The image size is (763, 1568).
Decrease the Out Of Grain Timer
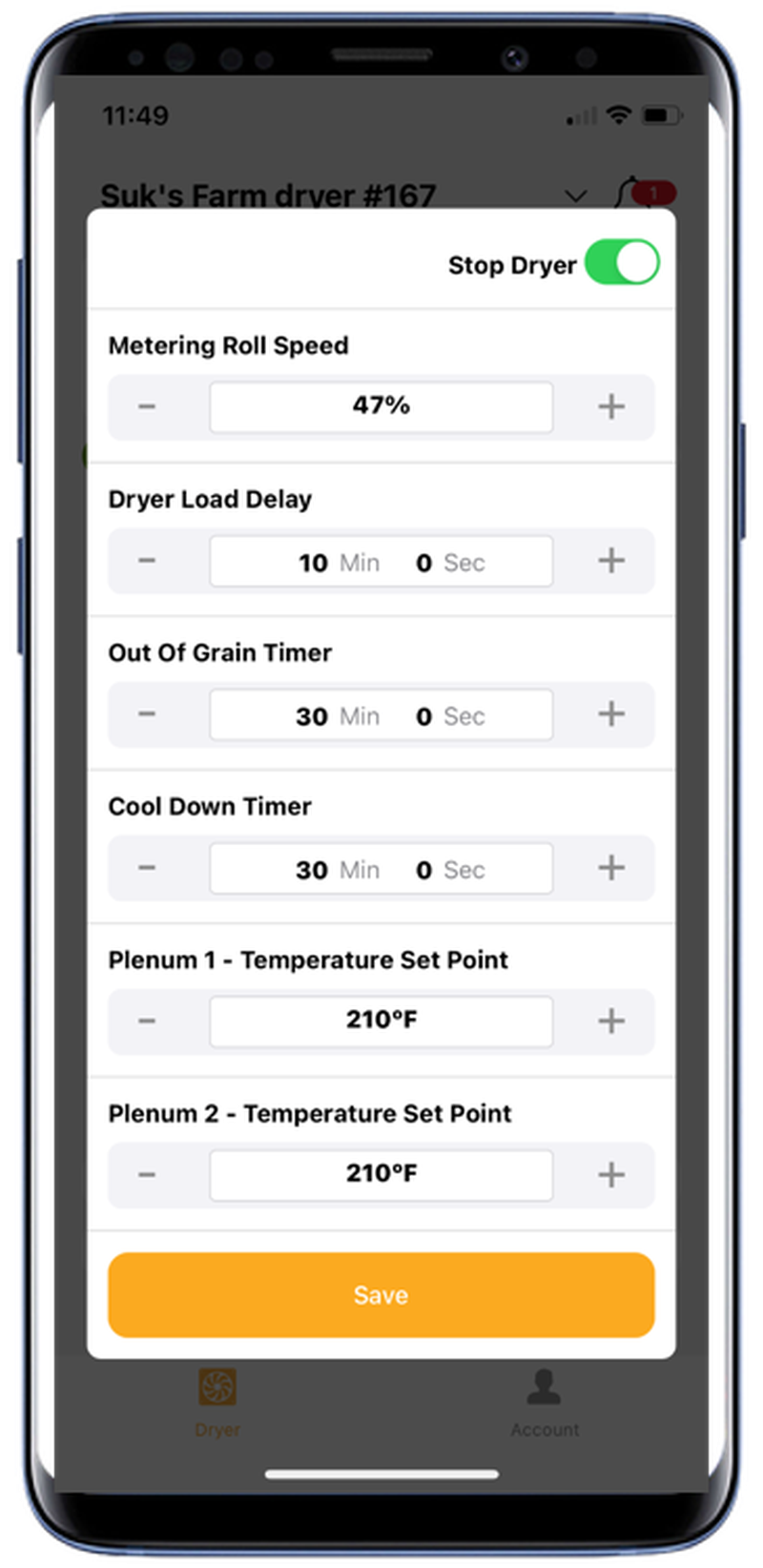pos(146,714)
